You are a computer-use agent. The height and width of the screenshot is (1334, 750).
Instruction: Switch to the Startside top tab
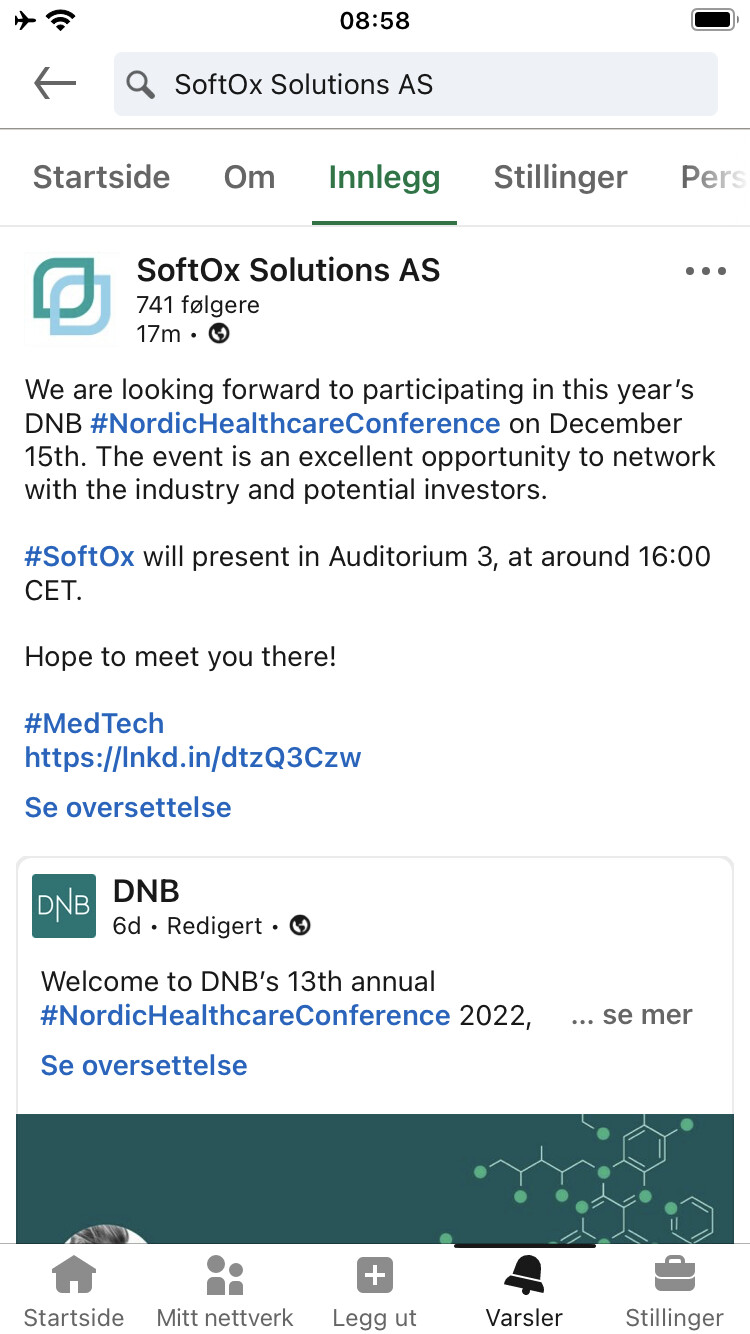pos(101,177)
